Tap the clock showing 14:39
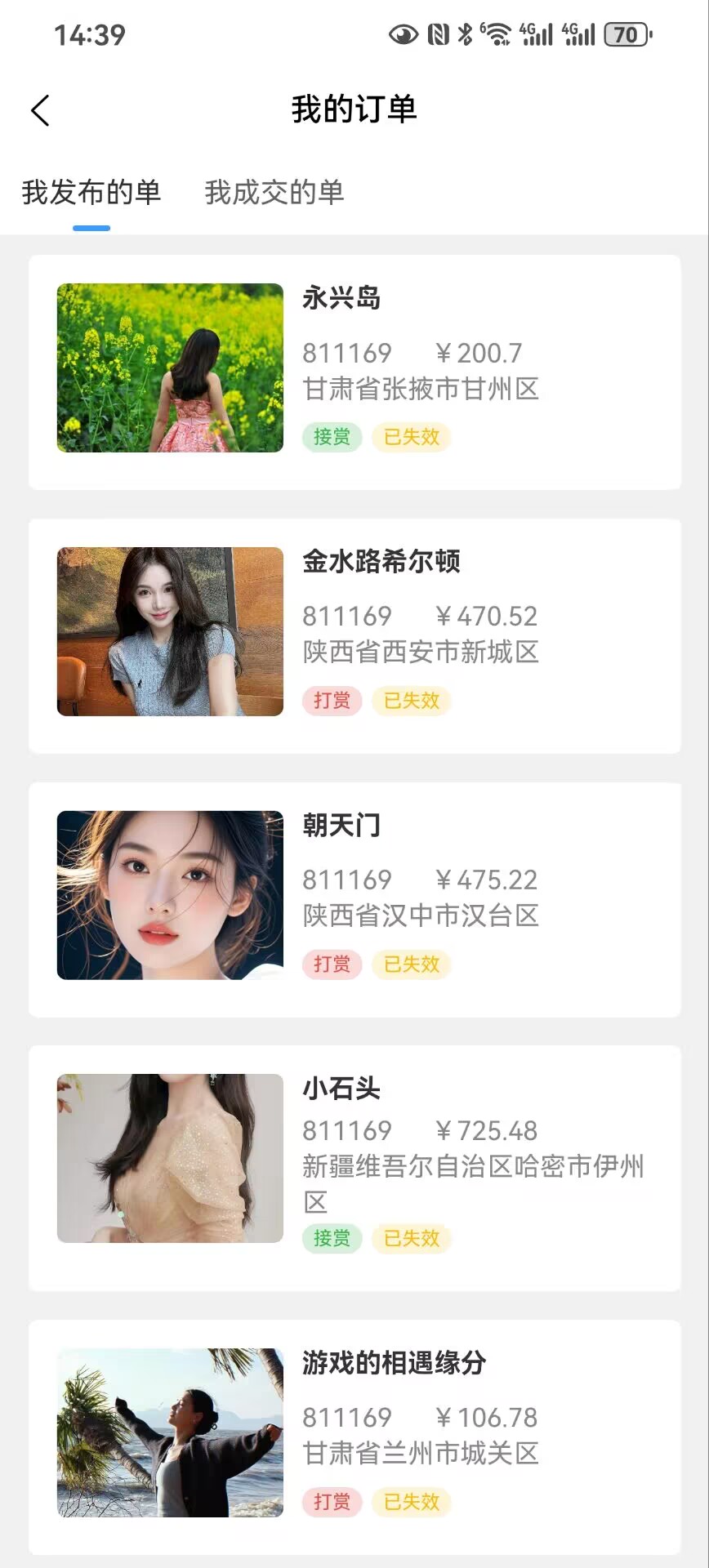The image size is (709, 1568). [x=90, y=33]
